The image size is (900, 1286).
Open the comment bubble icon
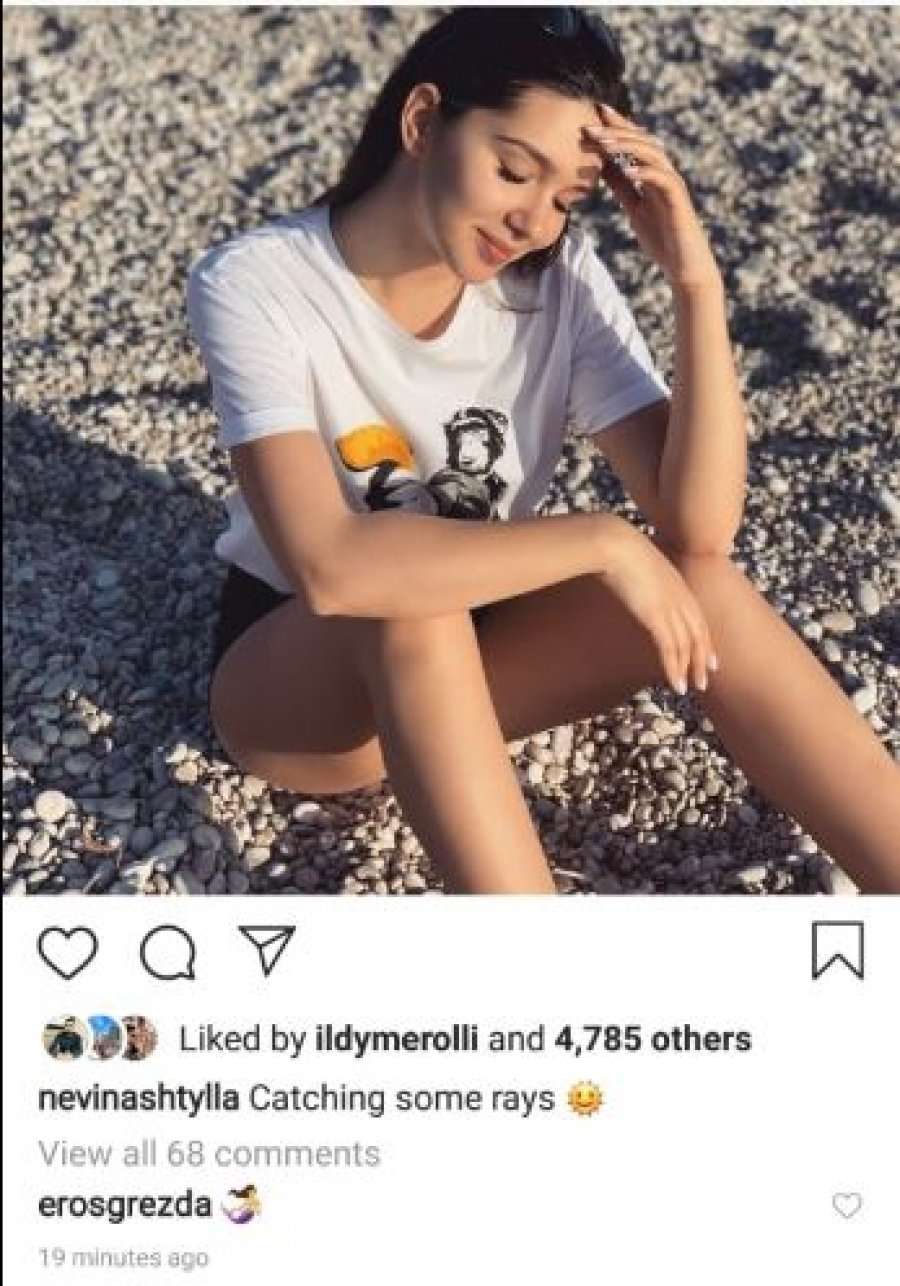(x=167, y=953)
